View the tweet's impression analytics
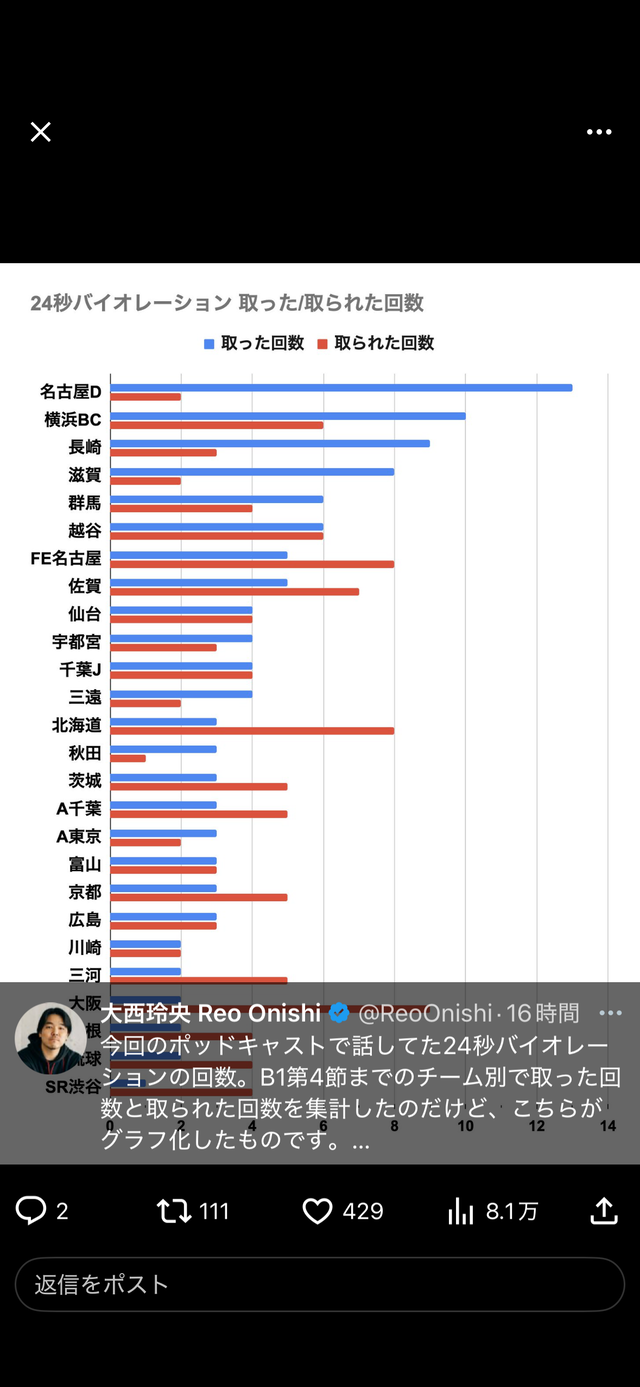This screenshot has height=1387, width=640. pyautogui.click(x=461, y=1211)
